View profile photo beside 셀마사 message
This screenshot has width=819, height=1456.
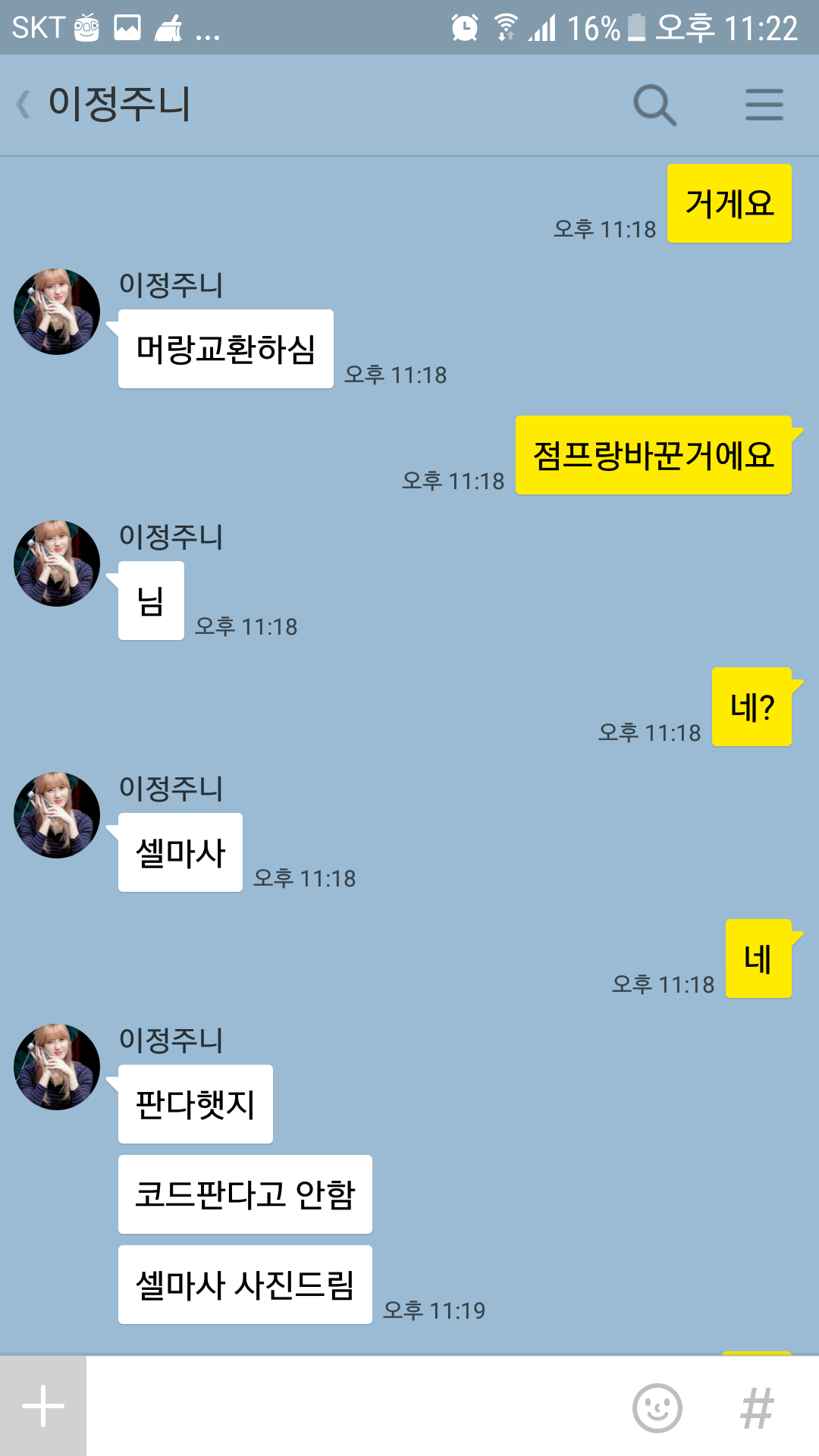[57, 814]
